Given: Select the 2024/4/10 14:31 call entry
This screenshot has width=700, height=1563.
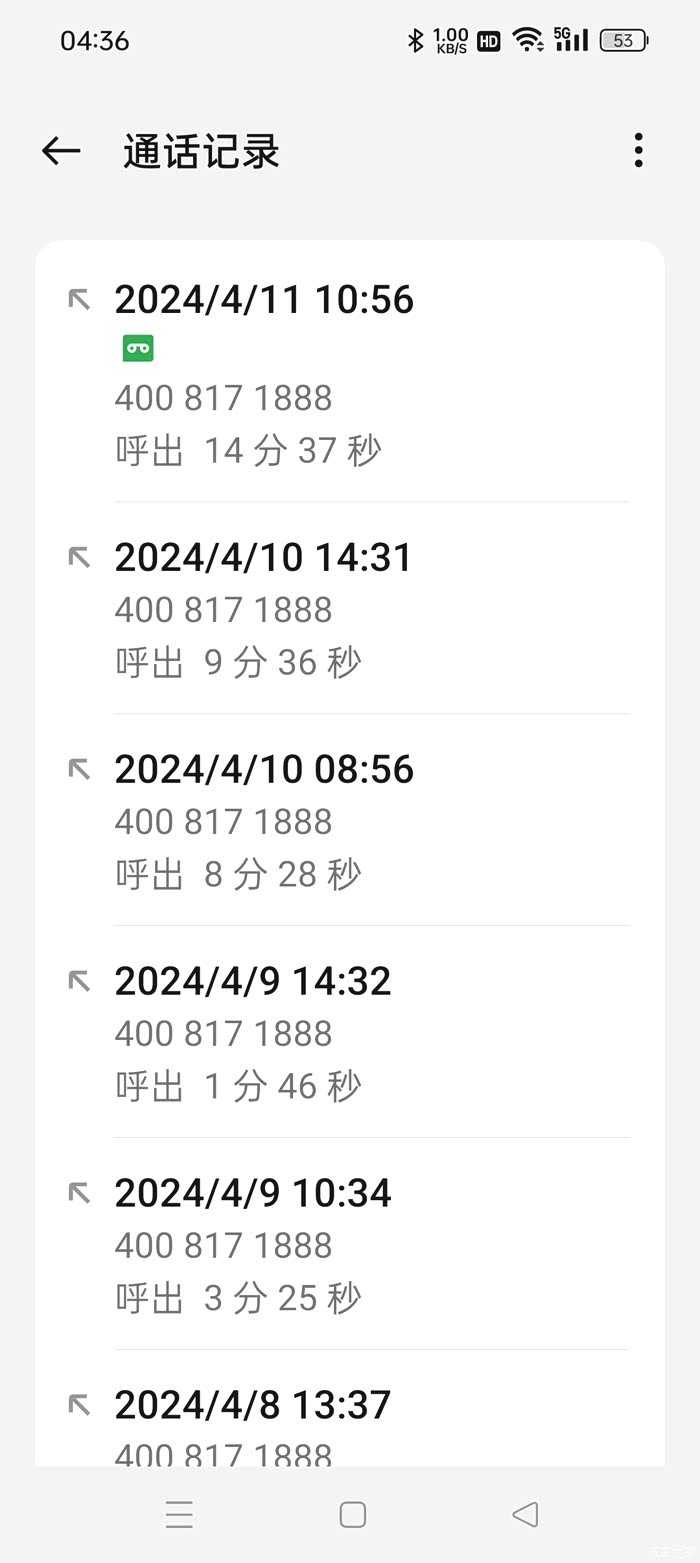Looking at the screenshot, I should coord(350,608).
